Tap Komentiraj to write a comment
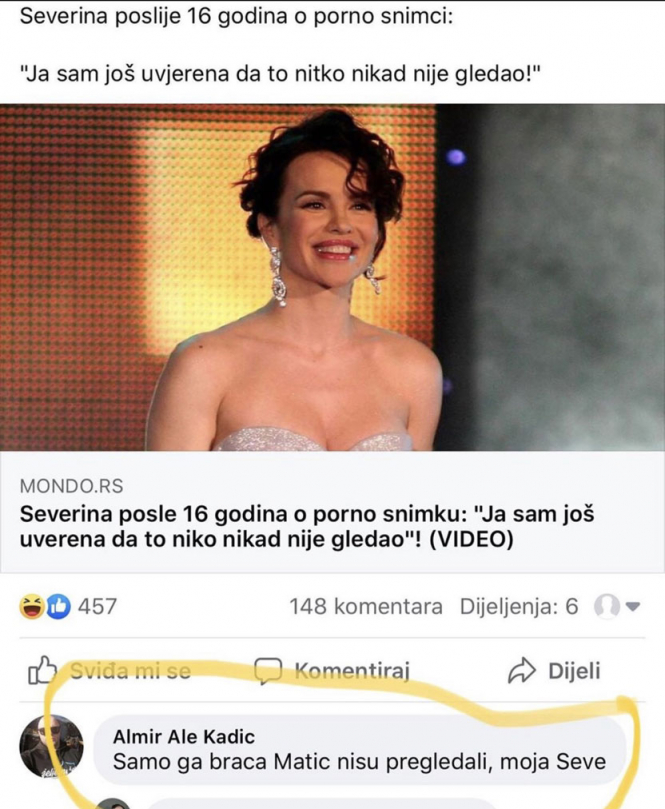 tap(333, 671)
